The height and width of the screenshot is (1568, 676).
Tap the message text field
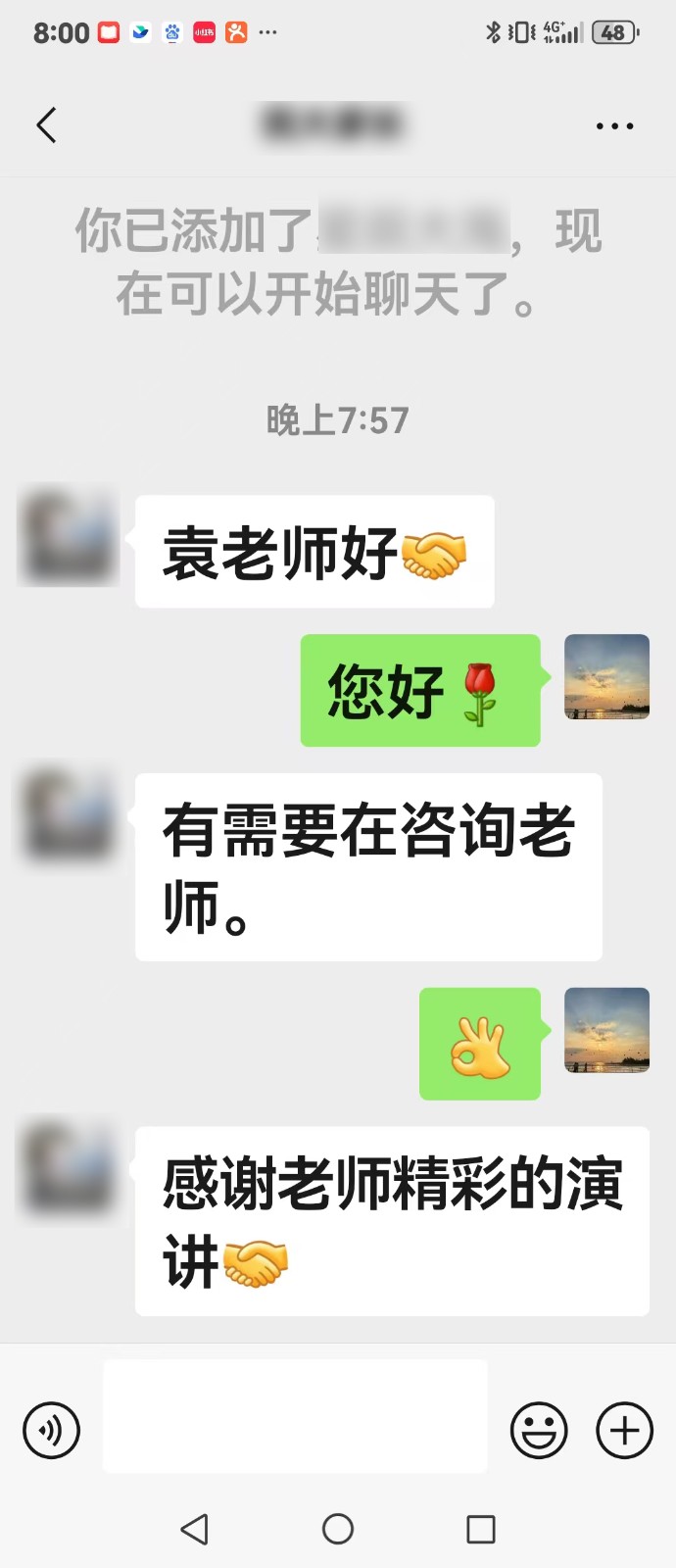pyautogui.click(x=295, y=1416)
